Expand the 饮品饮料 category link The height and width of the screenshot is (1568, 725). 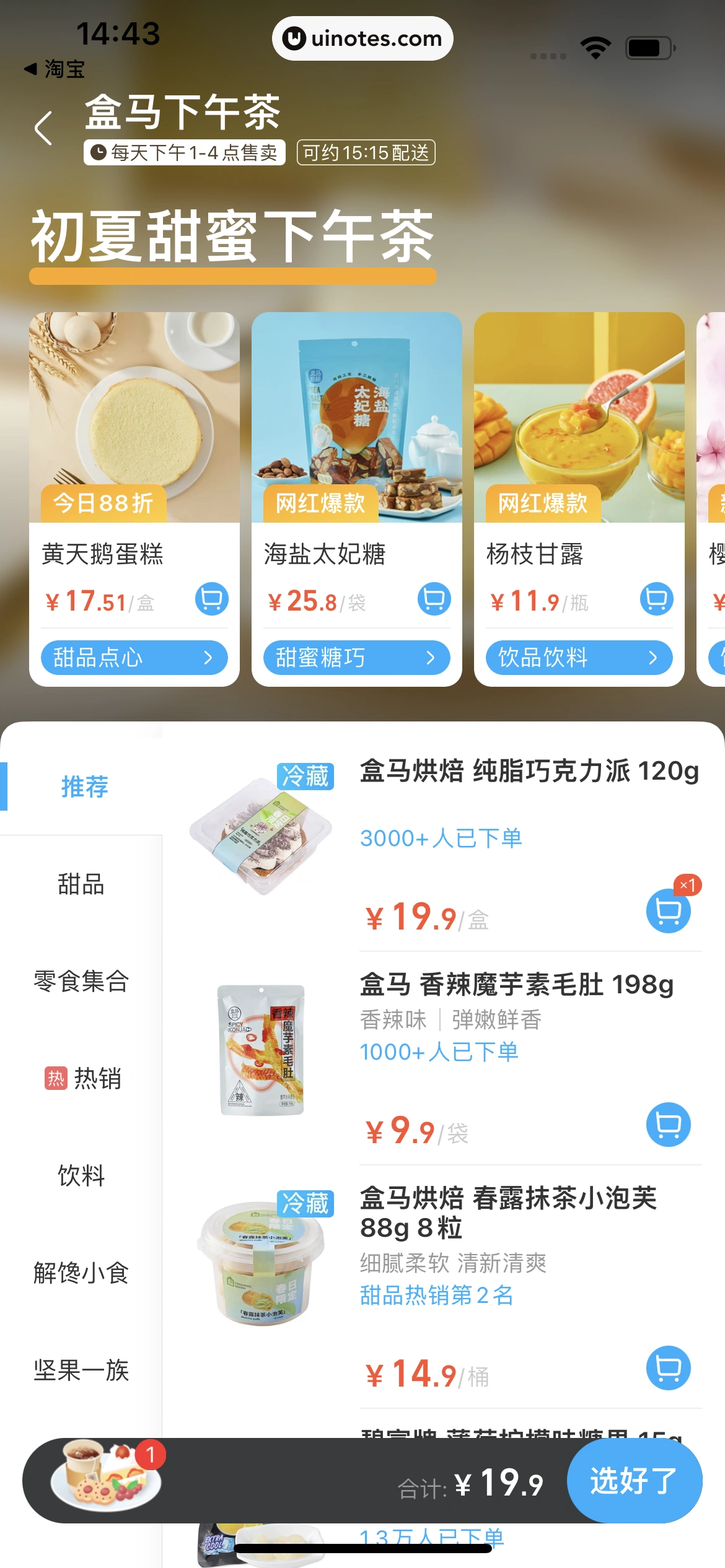578,658
